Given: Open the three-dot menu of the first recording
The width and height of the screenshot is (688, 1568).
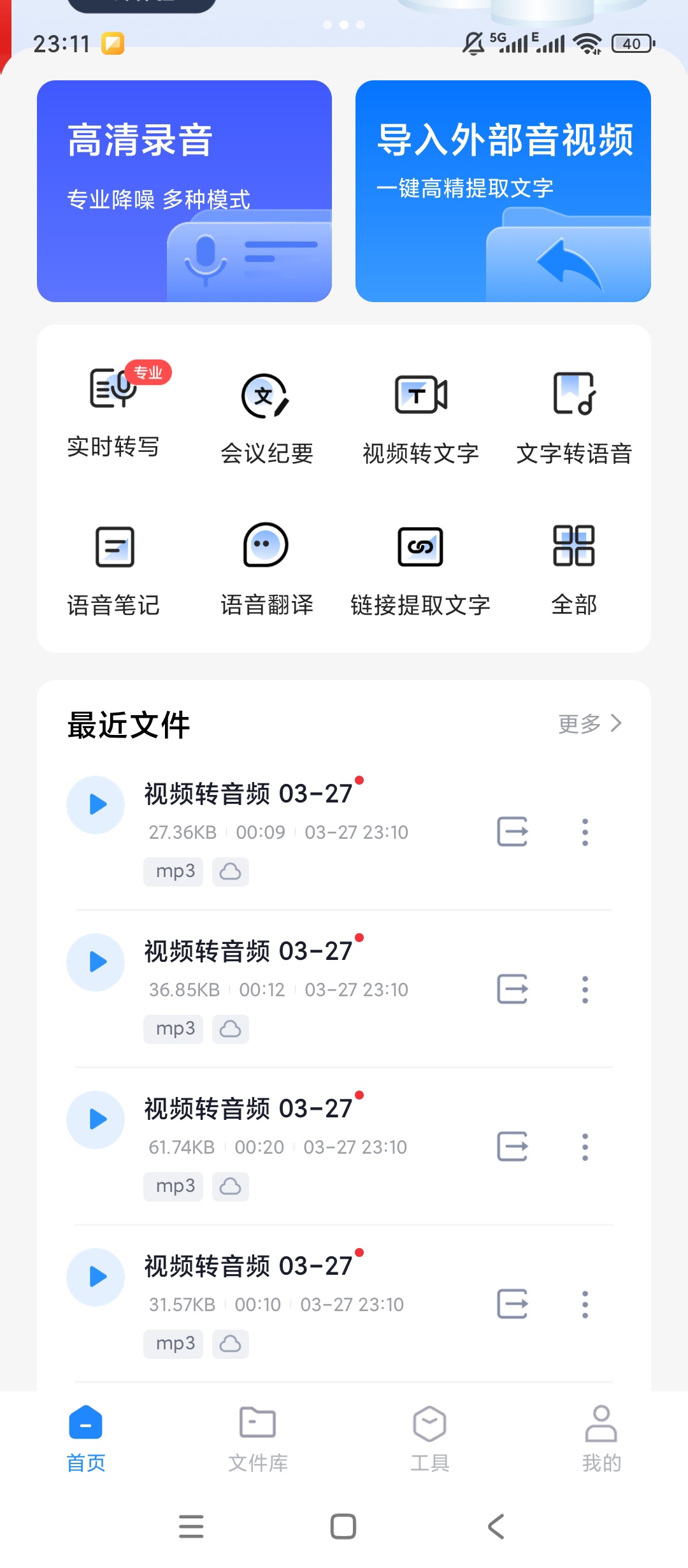Looking at the screenshot, I should 585,832.
